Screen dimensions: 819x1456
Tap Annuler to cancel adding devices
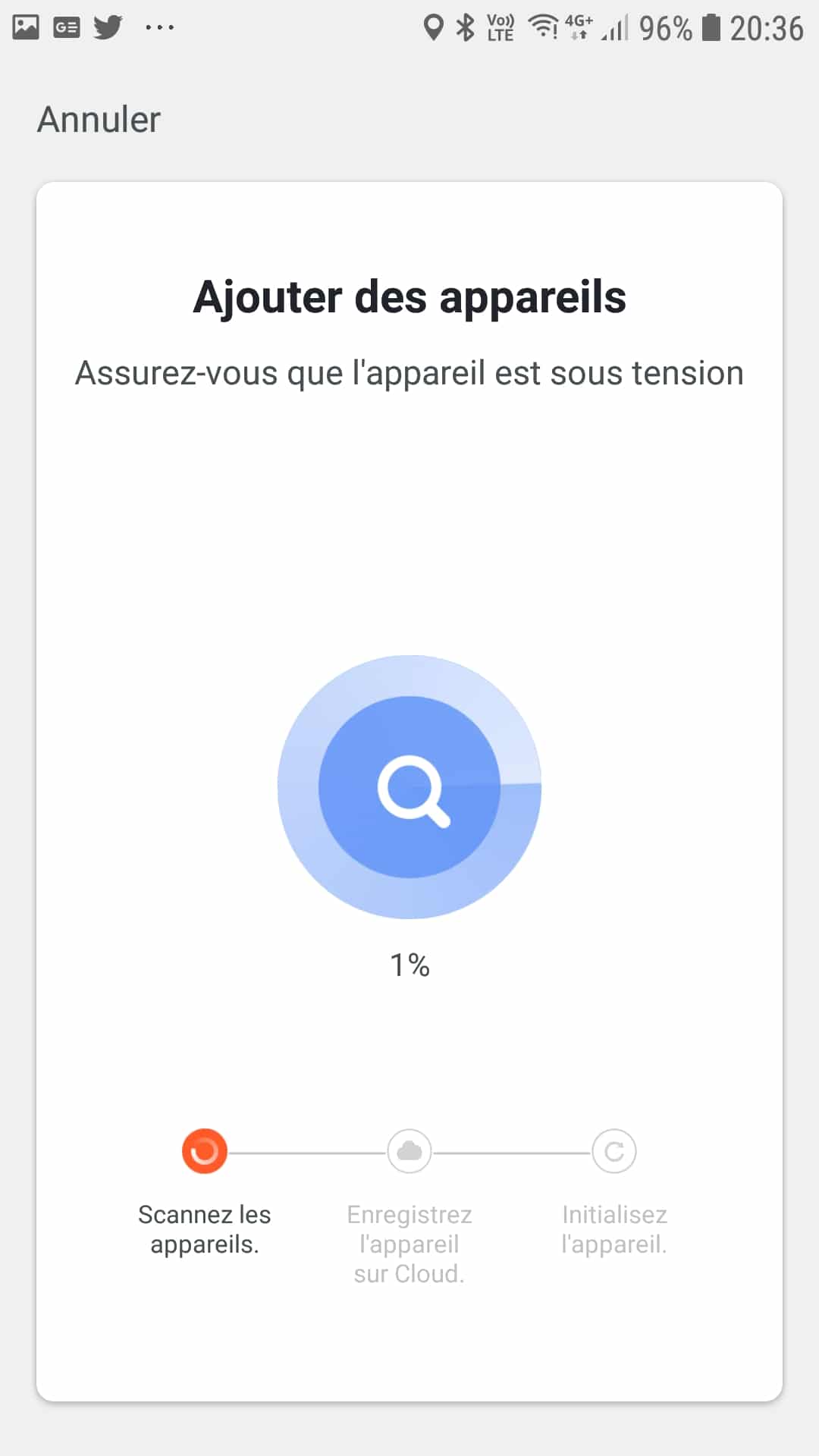(99, 120)
